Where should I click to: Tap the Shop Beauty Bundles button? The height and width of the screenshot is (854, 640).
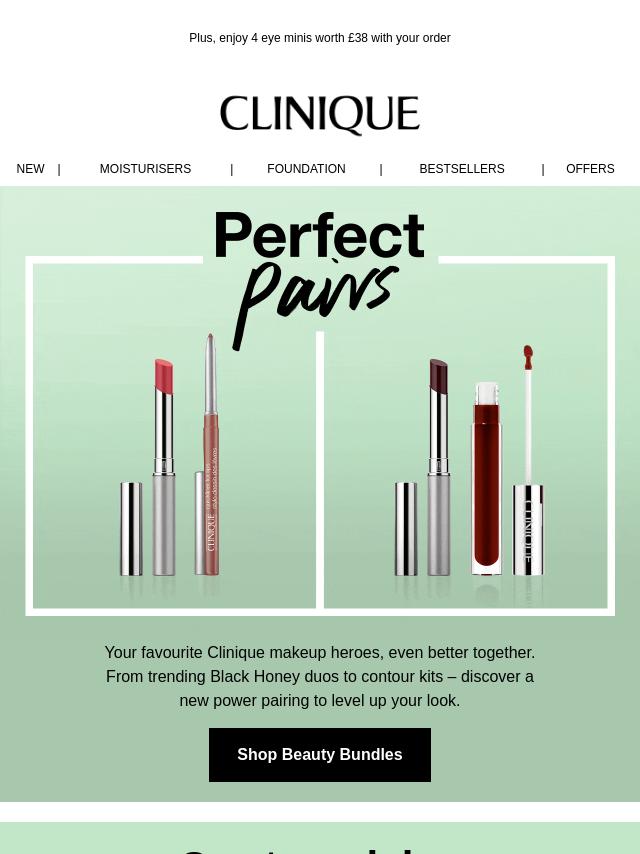pyautogui.click(x=320, y=755)
